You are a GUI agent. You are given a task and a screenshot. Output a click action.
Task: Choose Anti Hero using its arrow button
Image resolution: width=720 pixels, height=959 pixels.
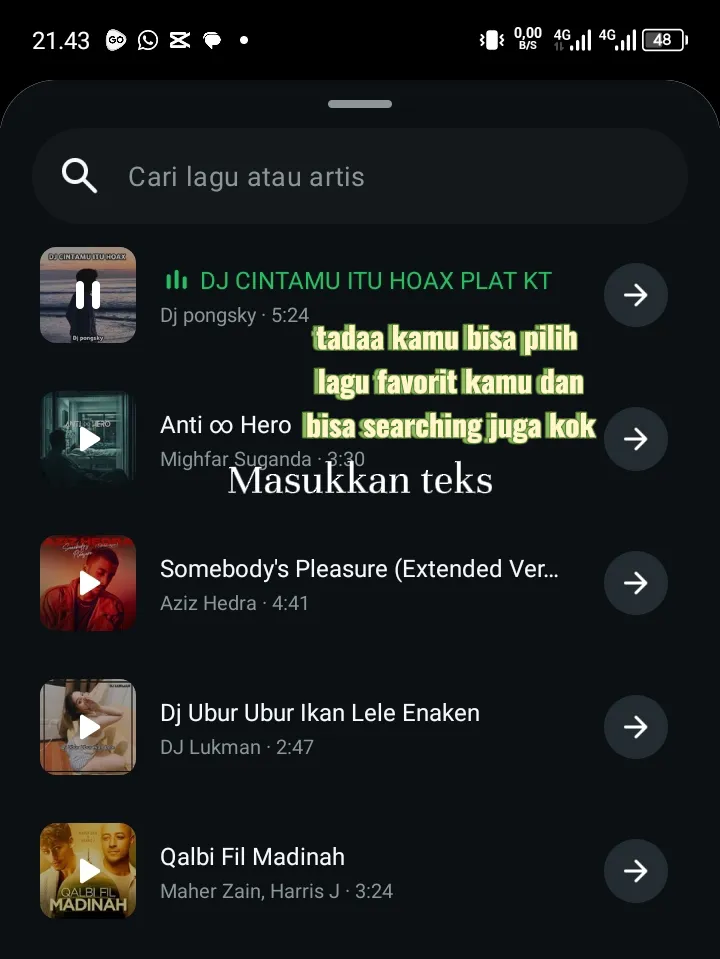(x=635, y=439)
